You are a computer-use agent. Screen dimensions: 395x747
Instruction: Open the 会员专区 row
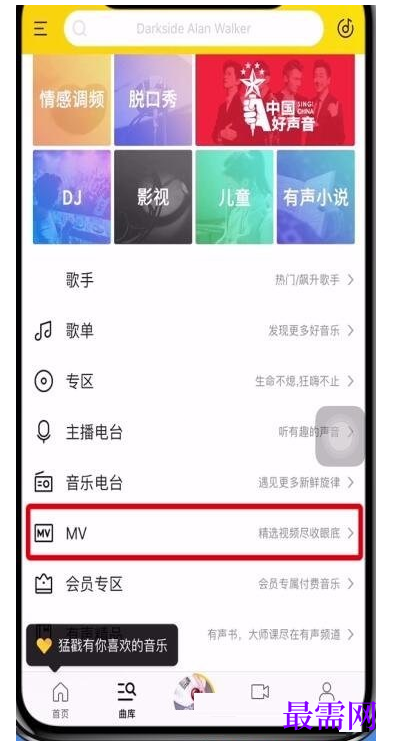tap(194, 584)
